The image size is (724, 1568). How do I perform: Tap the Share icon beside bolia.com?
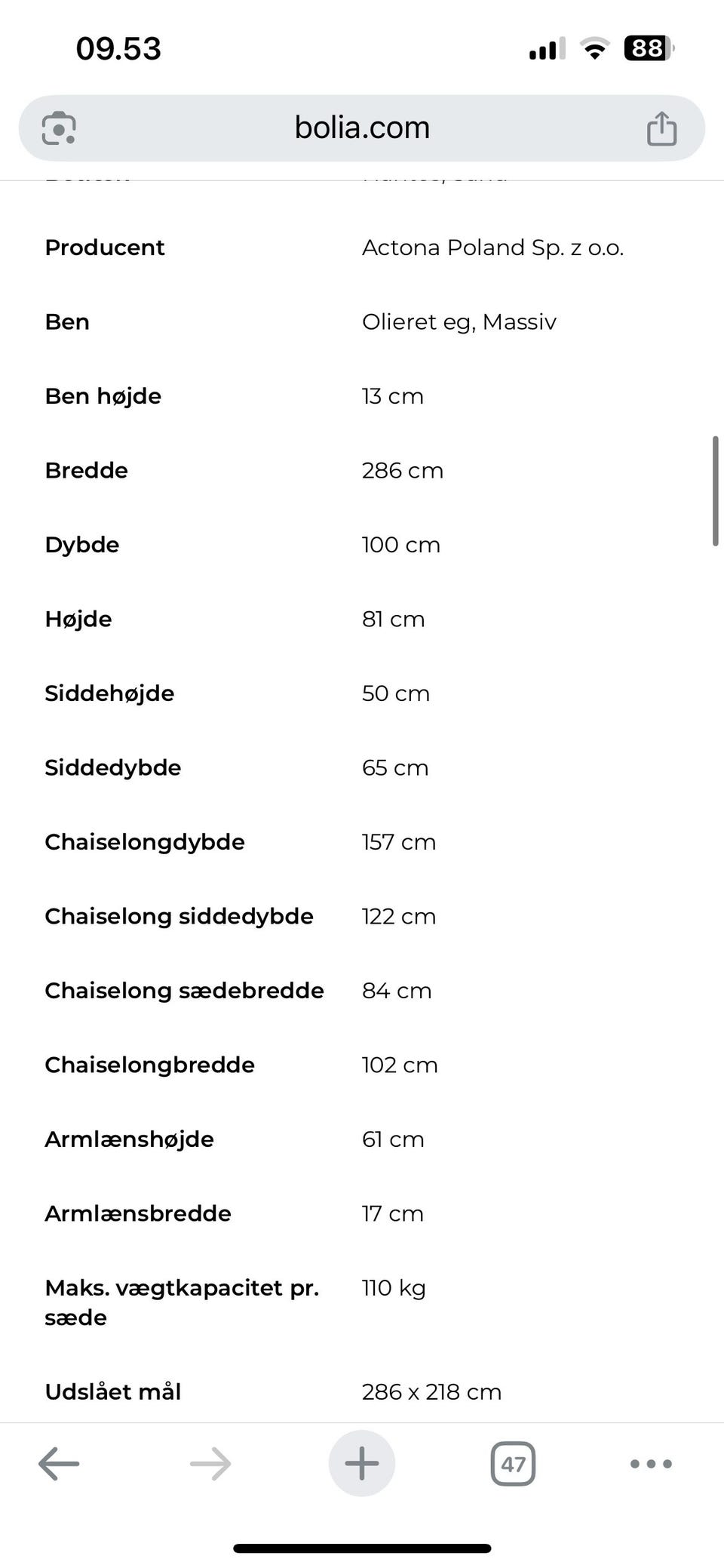[x=661, y=128]
